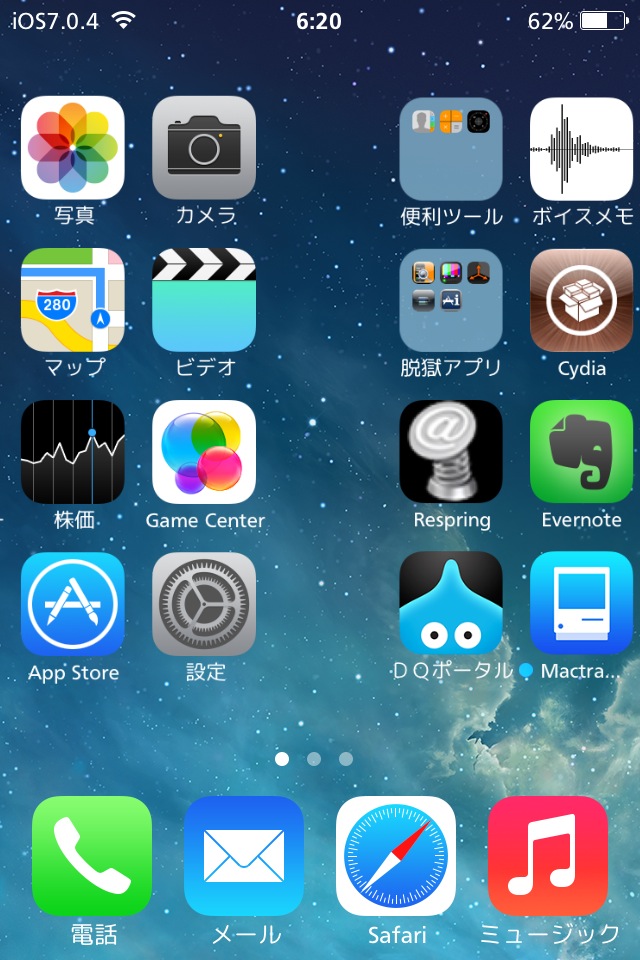The image size is (640, 960).
Task: Open the App Store
Action: tap(73, 604)
